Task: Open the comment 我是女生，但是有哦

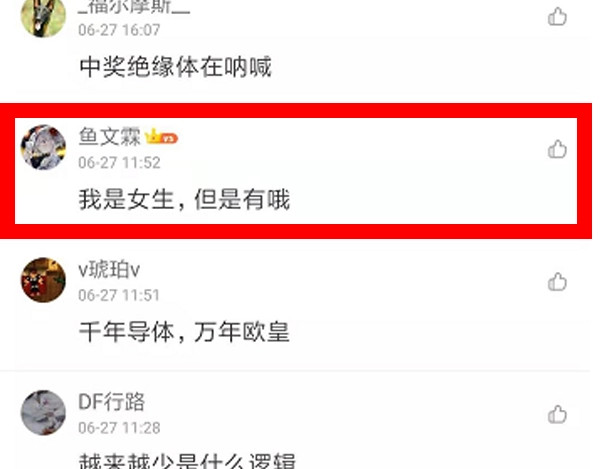Action: [183, 200]
